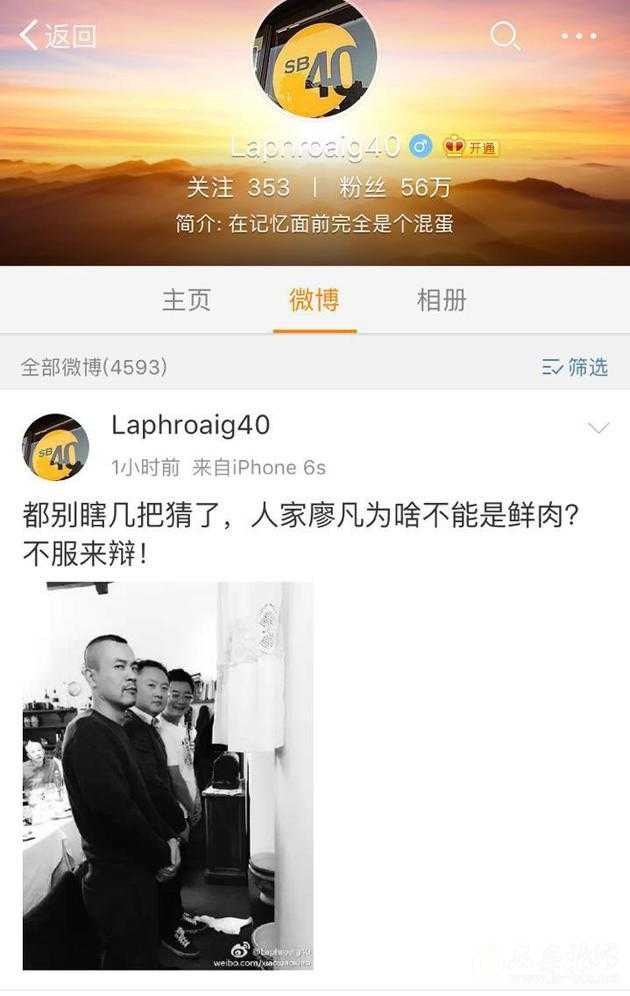Screen dimensions: 630x996
Task: Select the 微博 tab
Action: (314, 300)
